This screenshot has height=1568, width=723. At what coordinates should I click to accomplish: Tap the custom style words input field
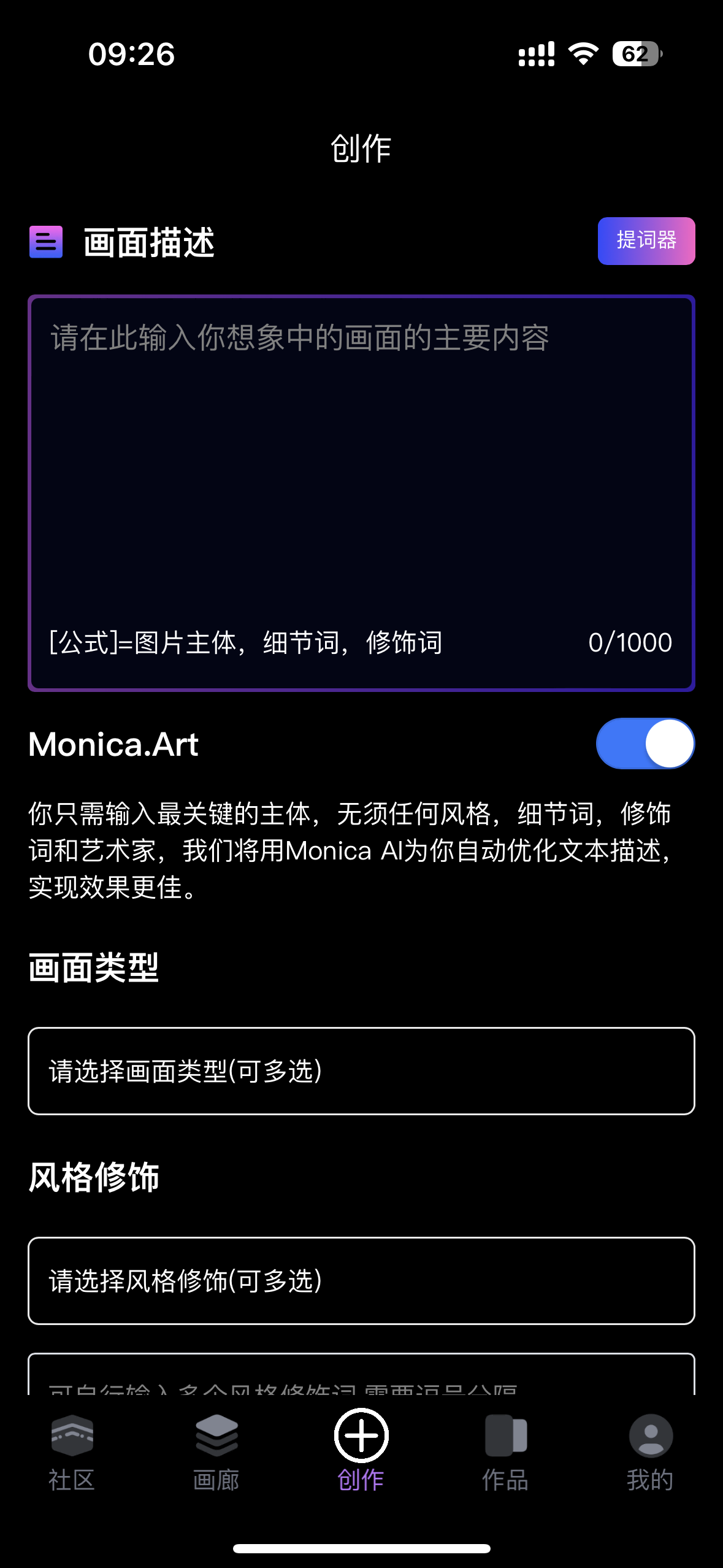(x=361, y=1374)
